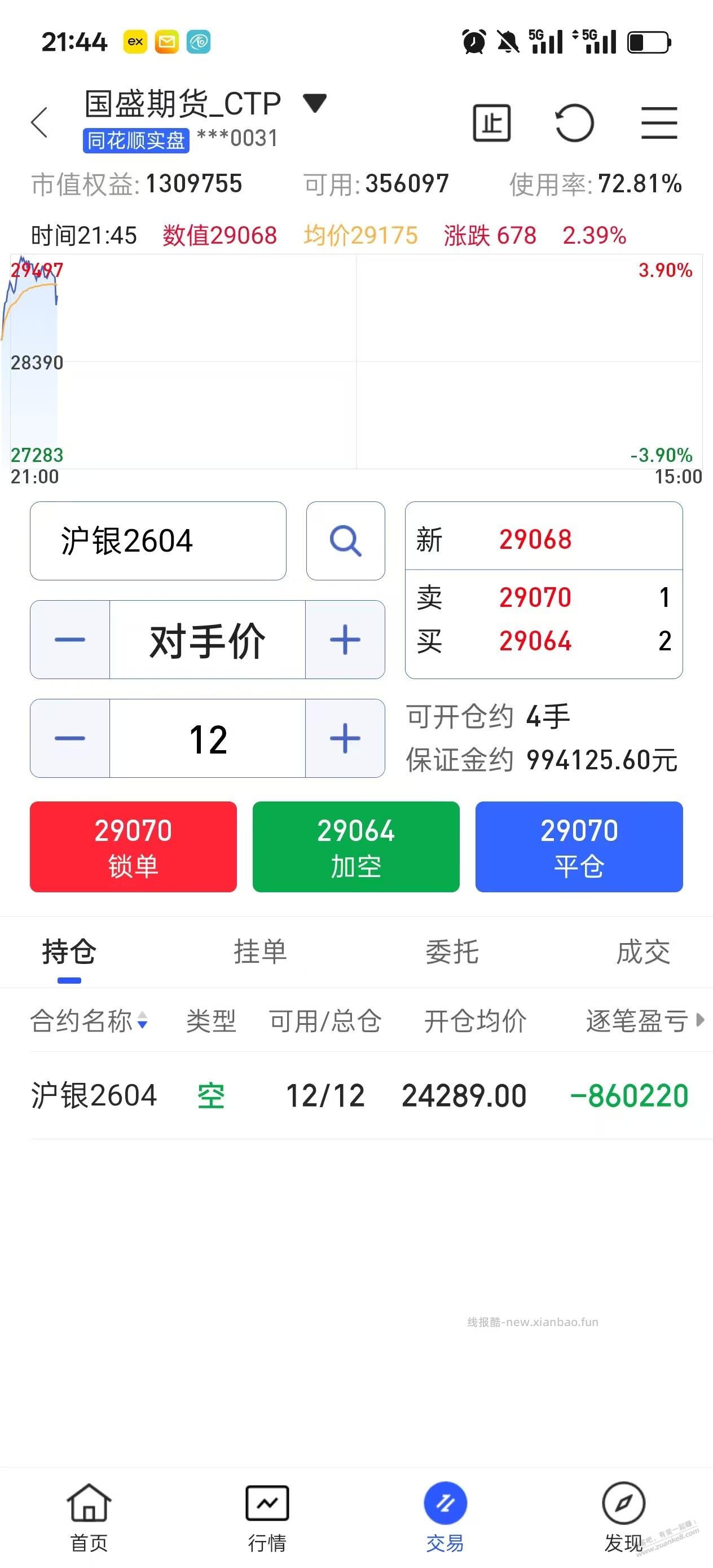
Task: Toggle sort order on 合约名称 column
Action: (x=144, y=1023)
